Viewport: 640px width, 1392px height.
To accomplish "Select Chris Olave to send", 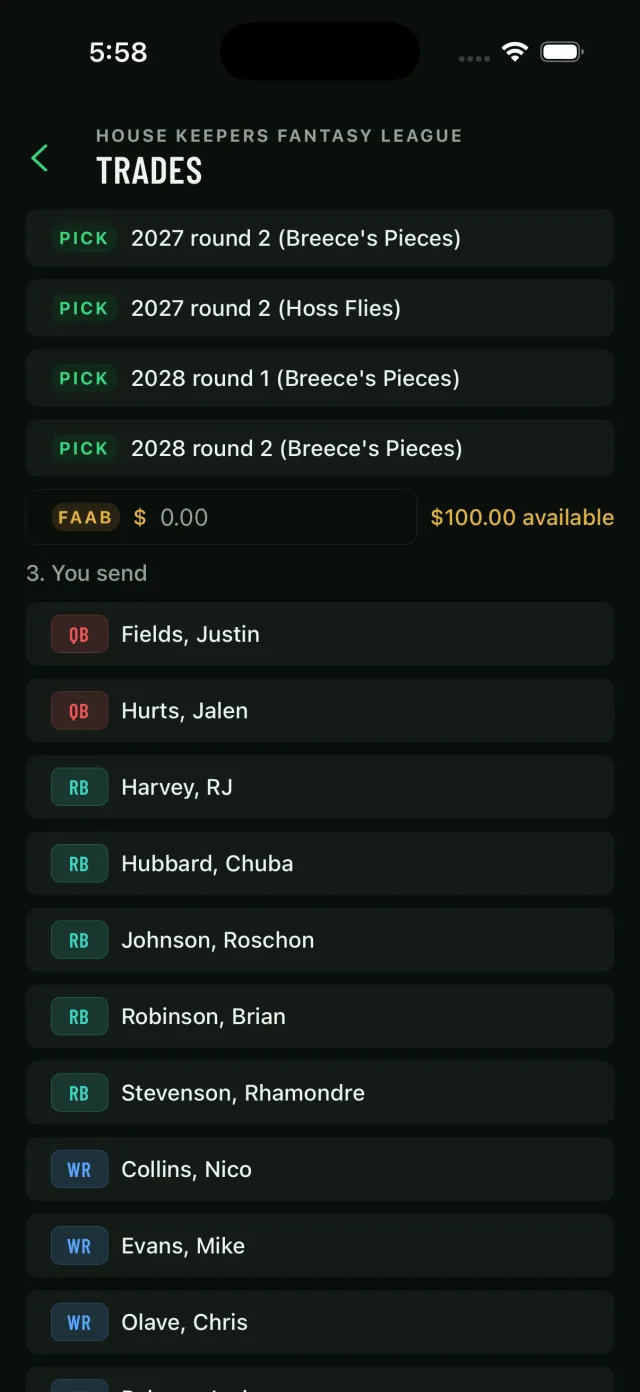I will click(x=320, y=1322).
